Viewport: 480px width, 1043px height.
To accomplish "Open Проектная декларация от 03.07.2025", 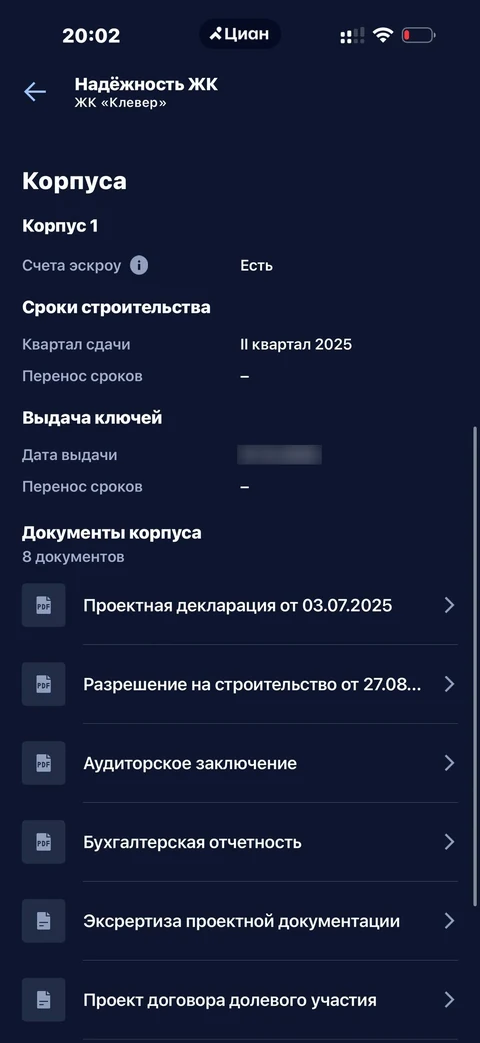I will pyautogui.click(x=240, y=605).
